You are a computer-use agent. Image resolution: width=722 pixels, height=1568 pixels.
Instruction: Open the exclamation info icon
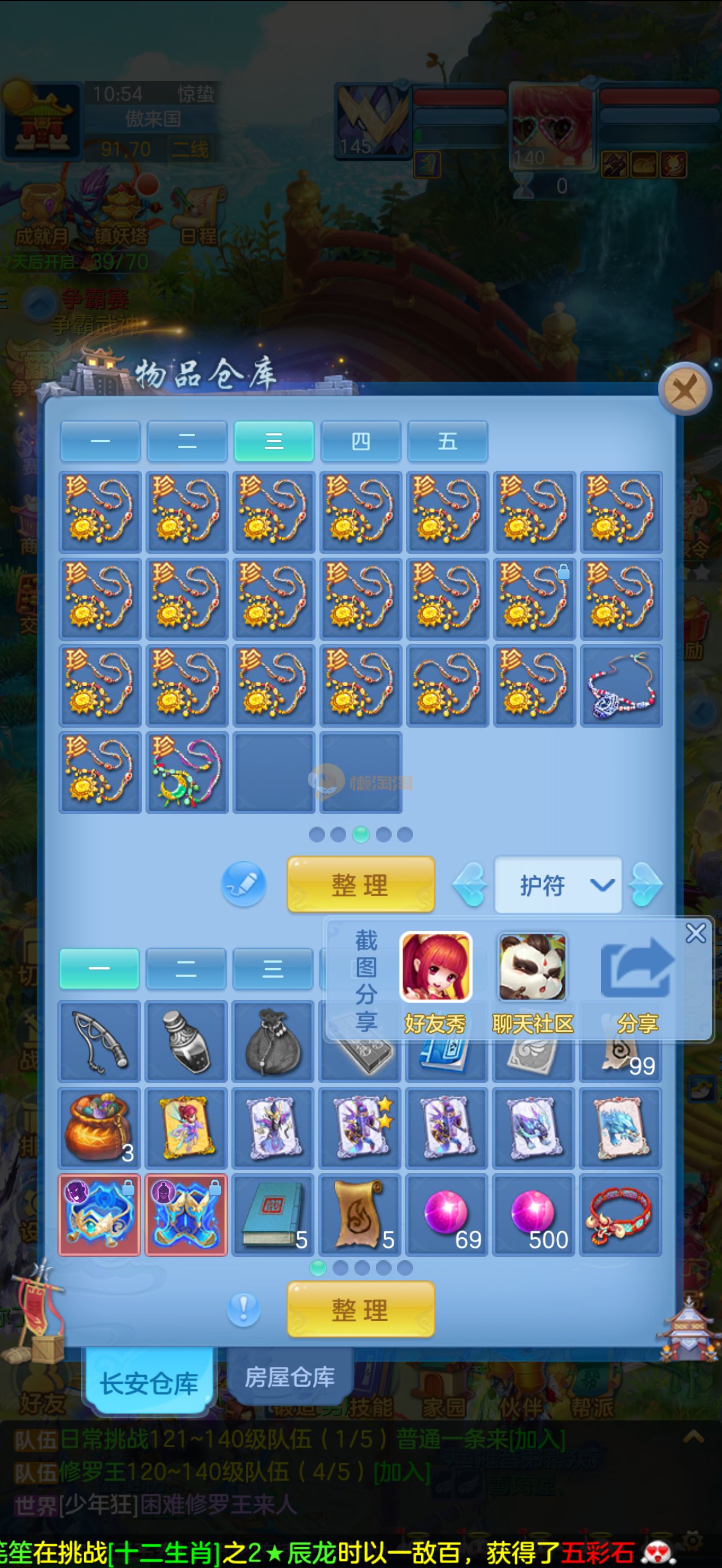(243, 1308)
